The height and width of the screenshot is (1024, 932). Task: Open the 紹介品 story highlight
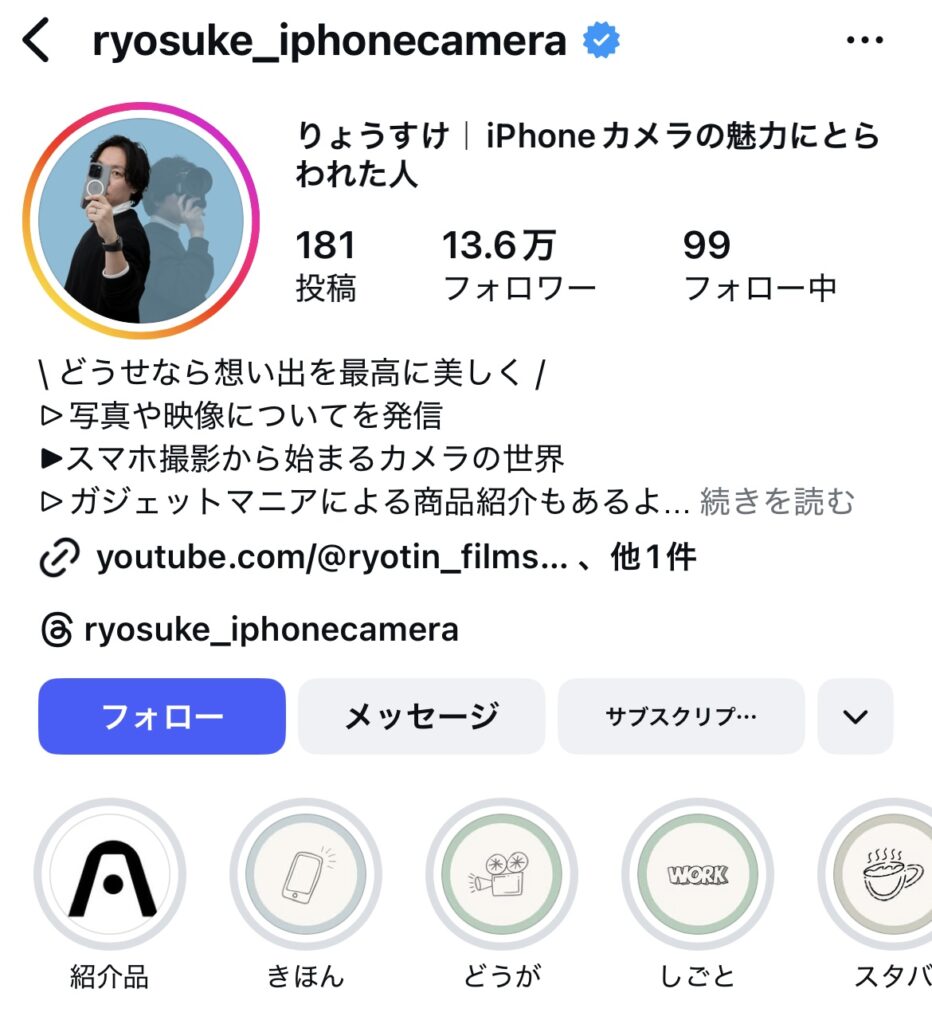pyautogui.click(x=110, y=875)
